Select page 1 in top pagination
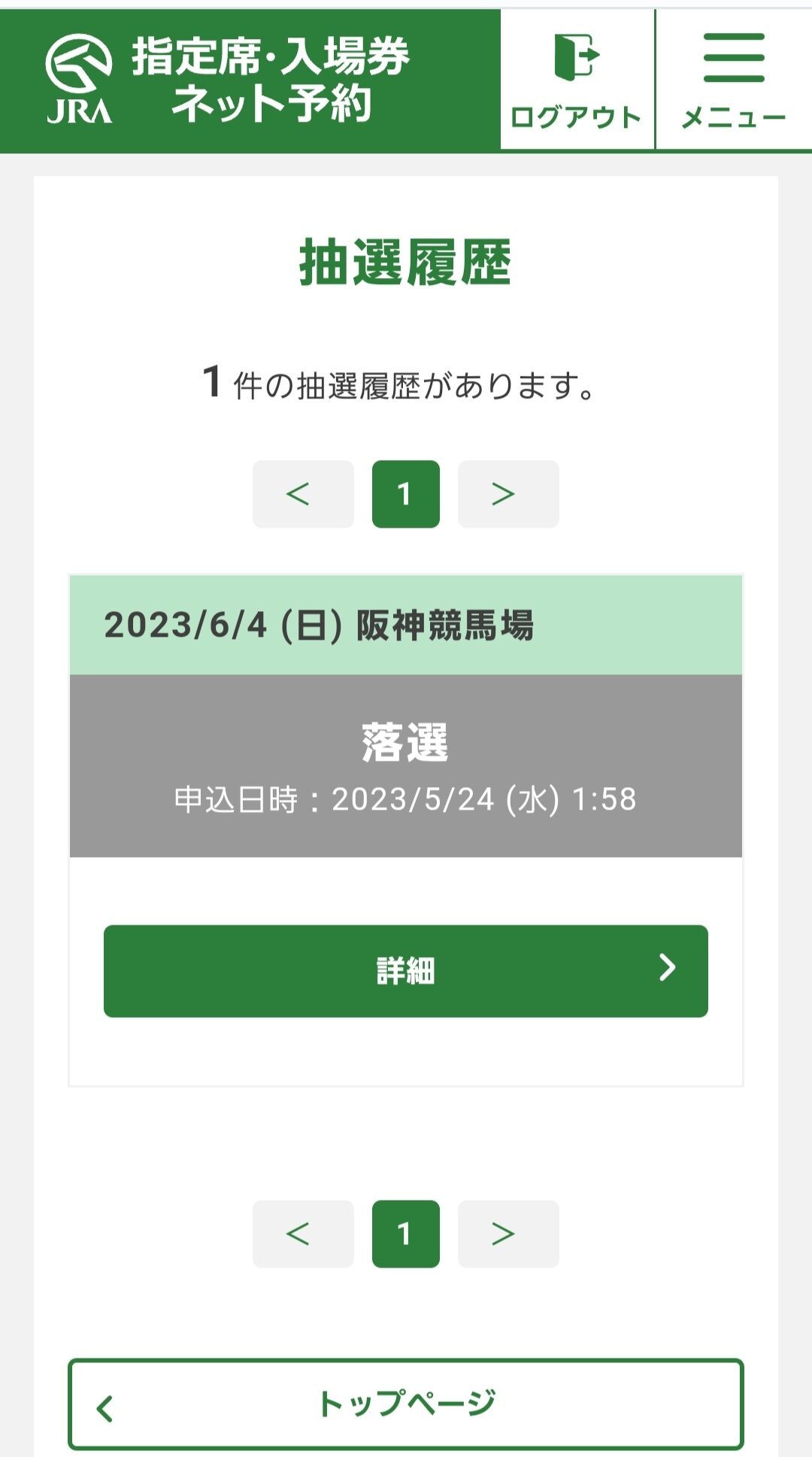Screen dimensions: 812x1457 406,494
